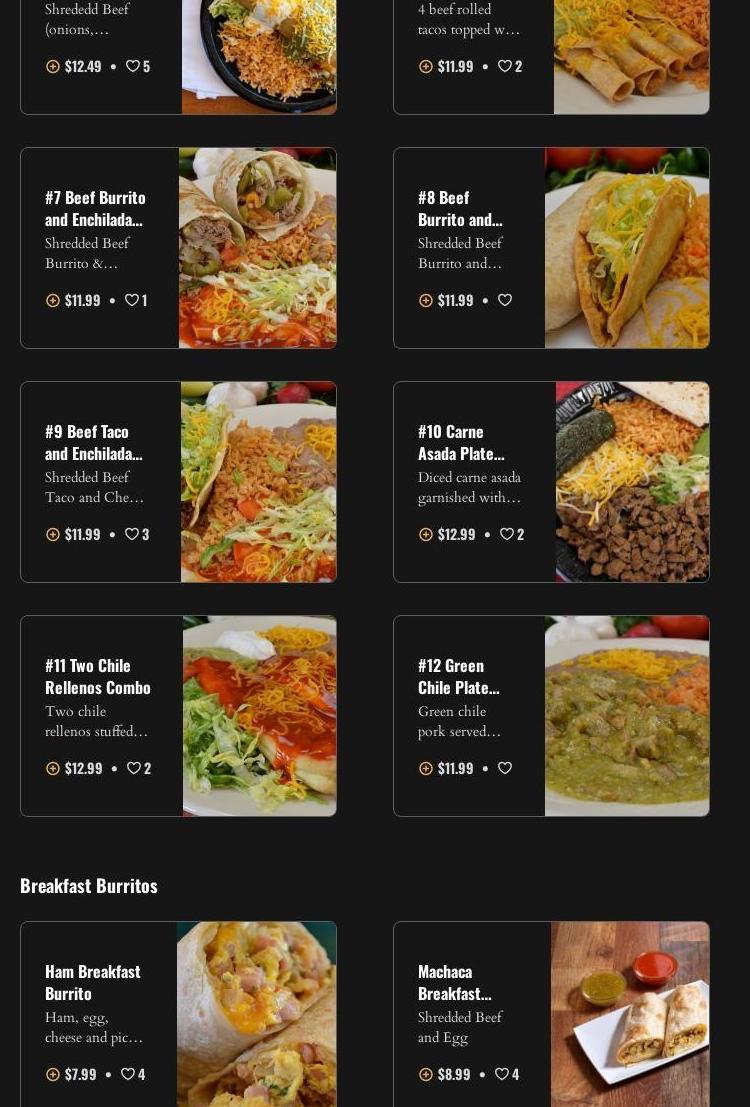Screen dimensions: 750x1107
Task: Like the #10 Carne Asada Plate
Action: pyautogui.click(x=506, y=534)
